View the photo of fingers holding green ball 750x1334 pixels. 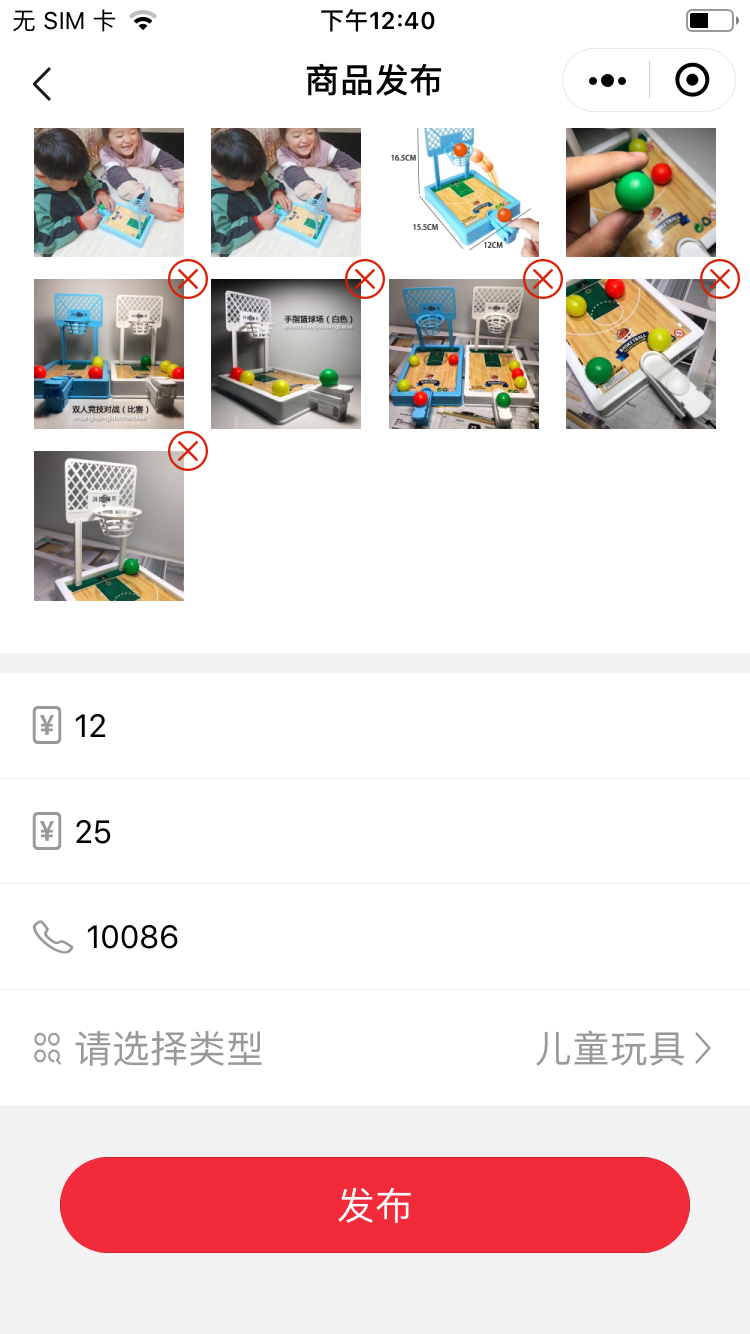pos(641,192)
